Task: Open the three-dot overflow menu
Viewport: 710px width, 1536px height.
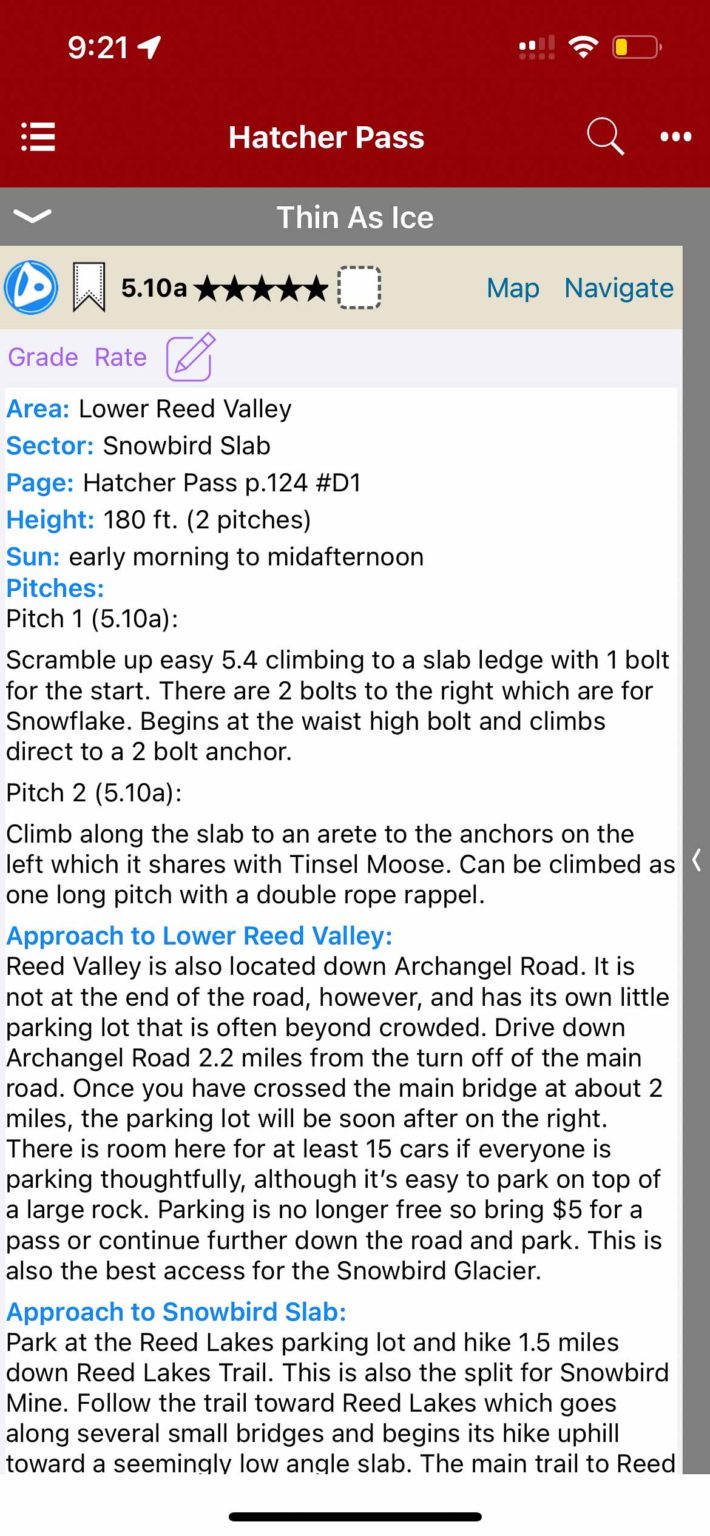Action: 676,137
